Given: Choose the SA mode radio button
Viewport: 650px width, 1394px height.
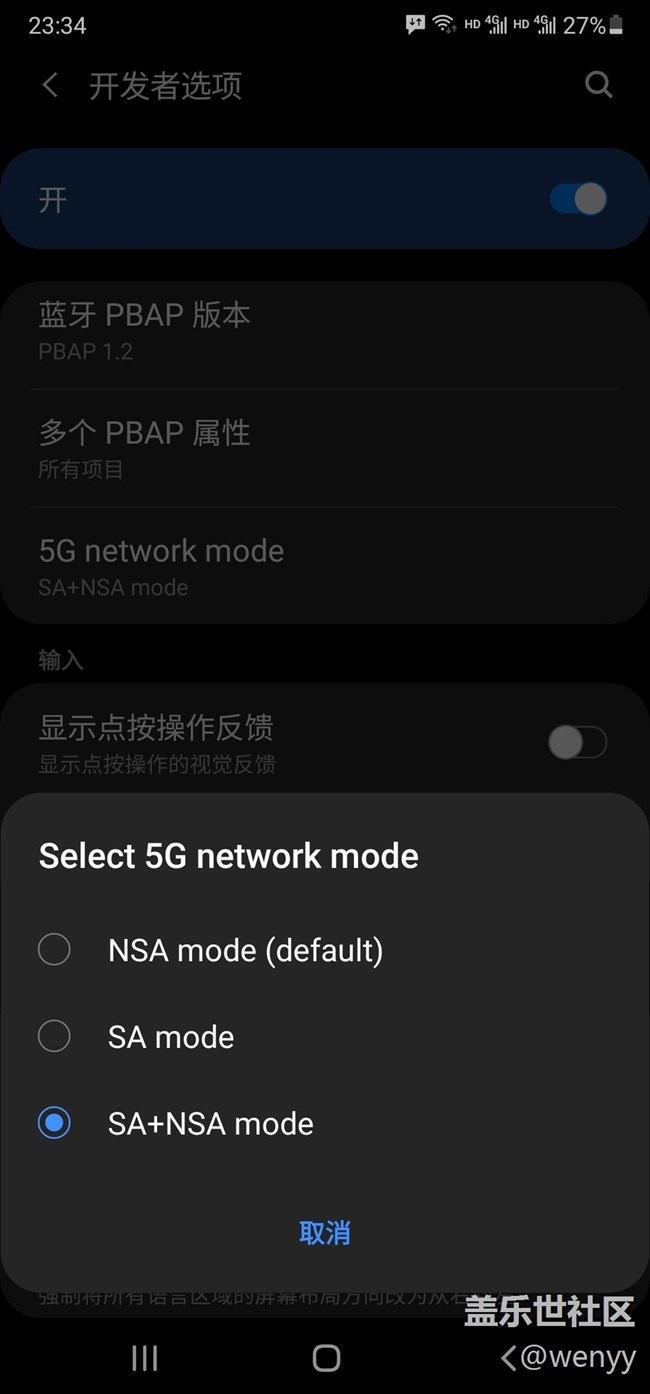Looking at the screenshot, I should click(54, 1036).
